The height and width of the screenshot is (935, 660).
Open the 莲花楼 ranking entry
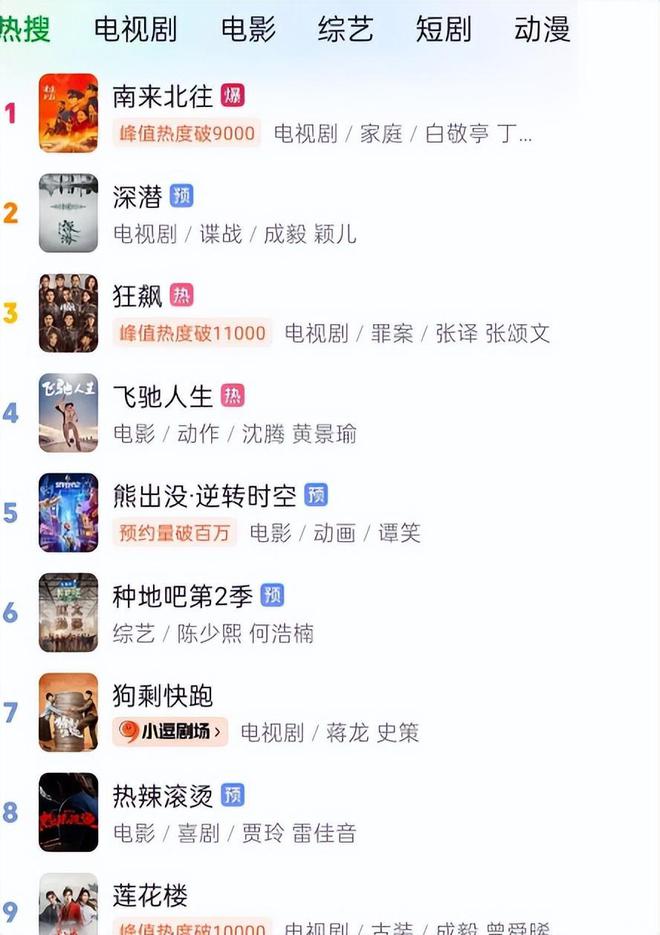[150, 895]
